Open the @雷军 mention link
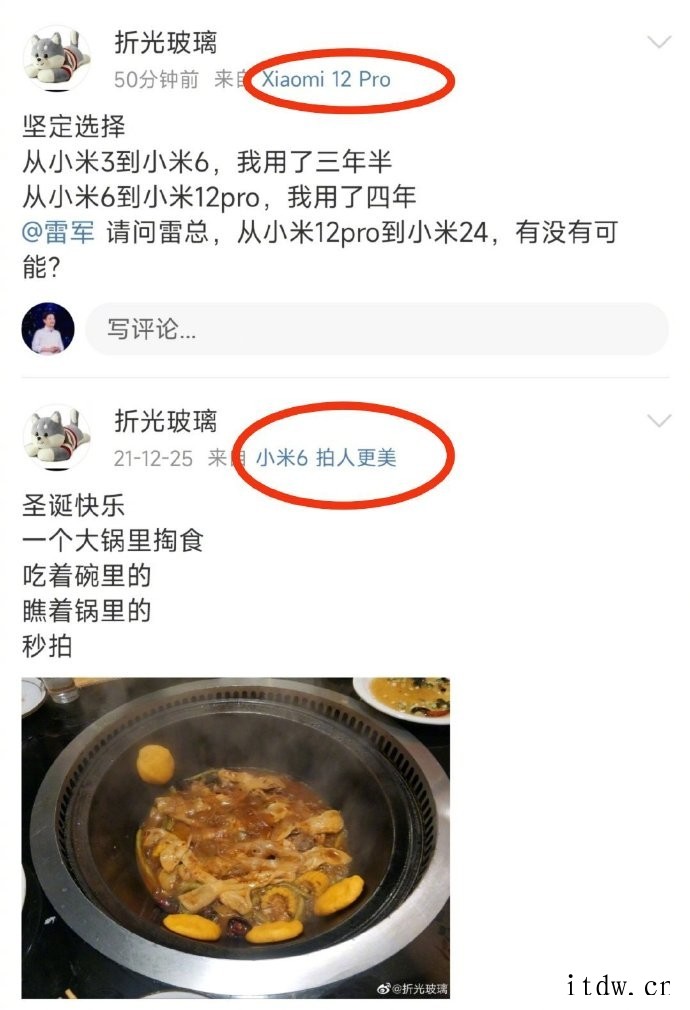690x1010 pixels. coord(59,233)
